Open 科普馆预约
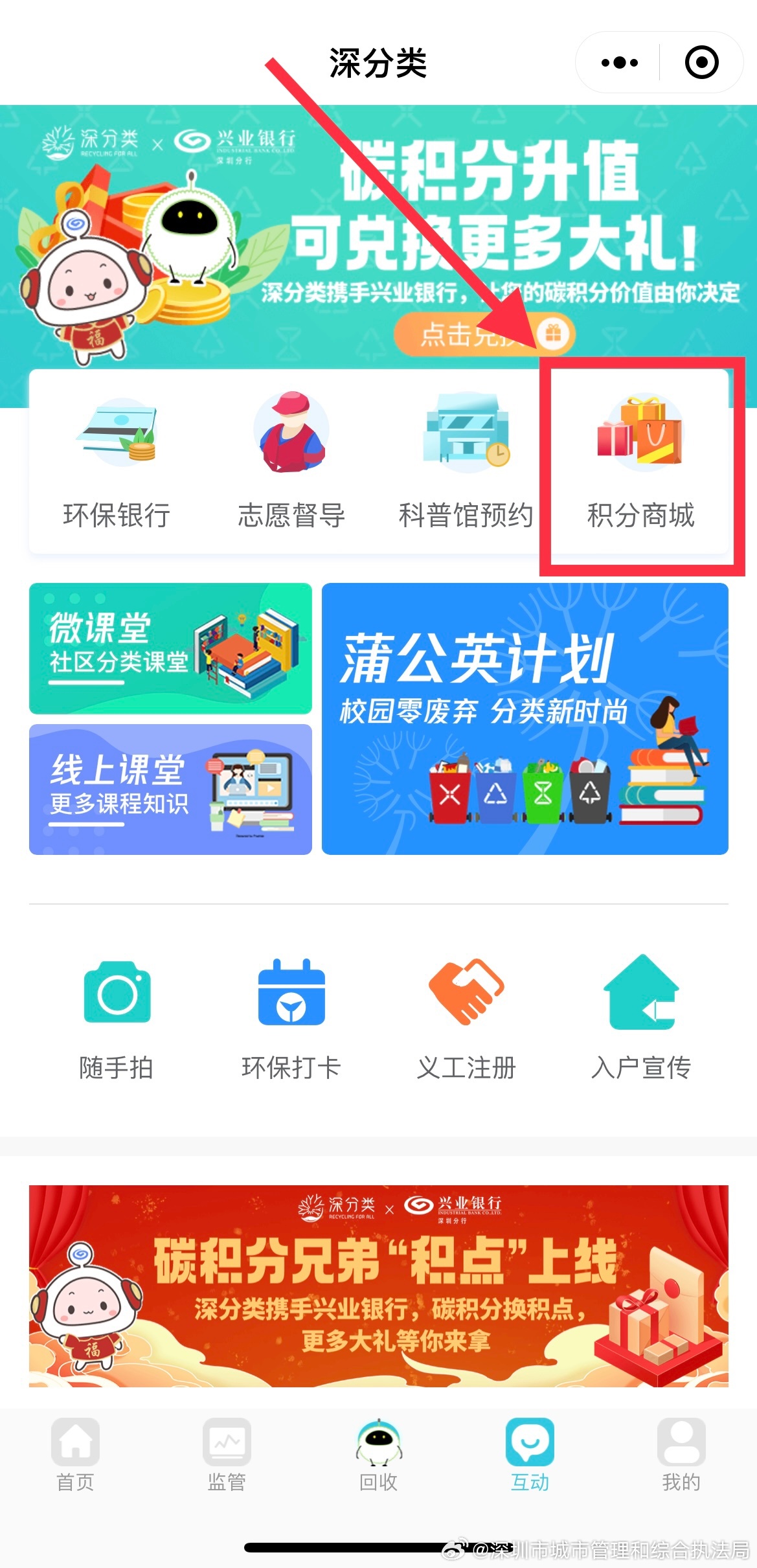Image resolution: width=757 pixels, height=1568 pixels. (x=466, y=461)
